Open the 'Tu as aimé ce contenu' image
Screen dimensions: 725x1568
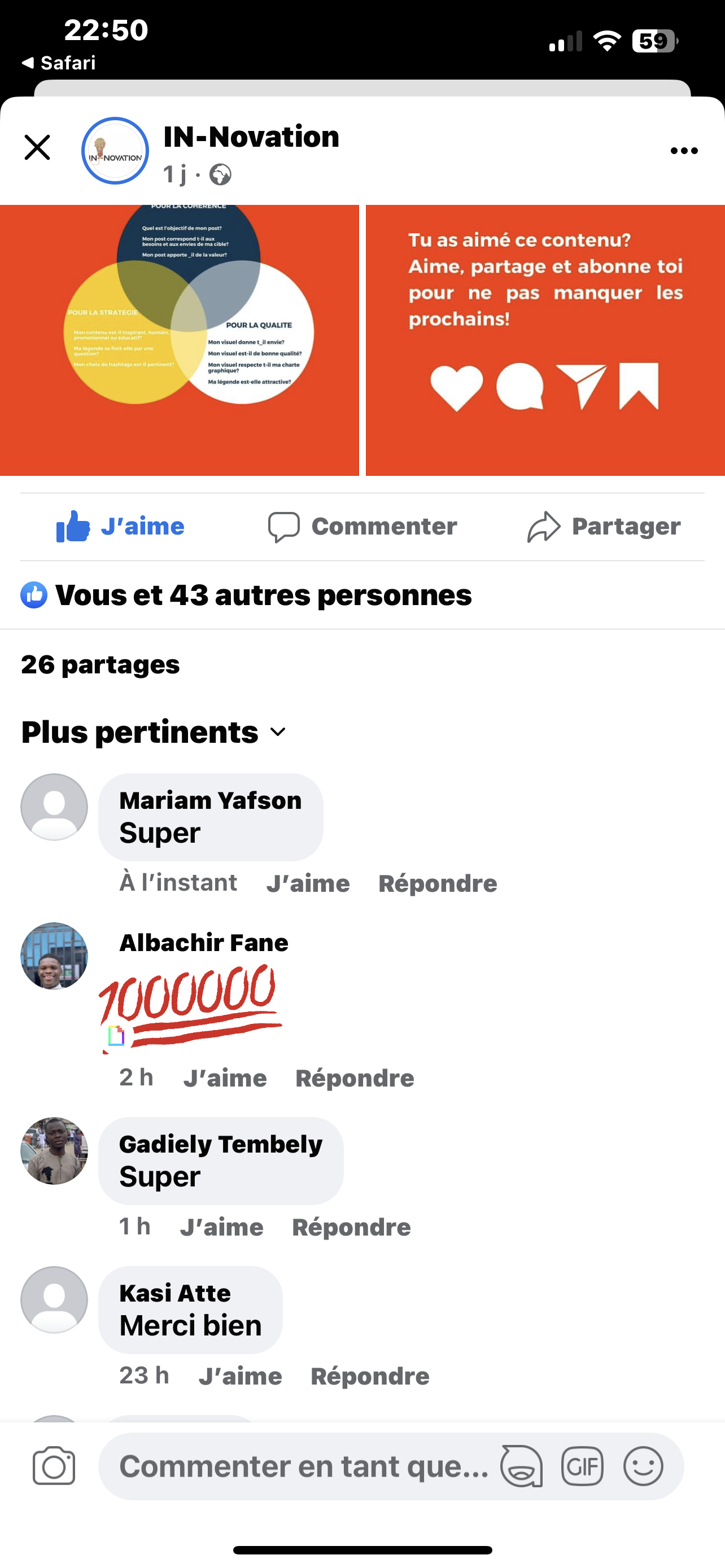pos(545,340)
